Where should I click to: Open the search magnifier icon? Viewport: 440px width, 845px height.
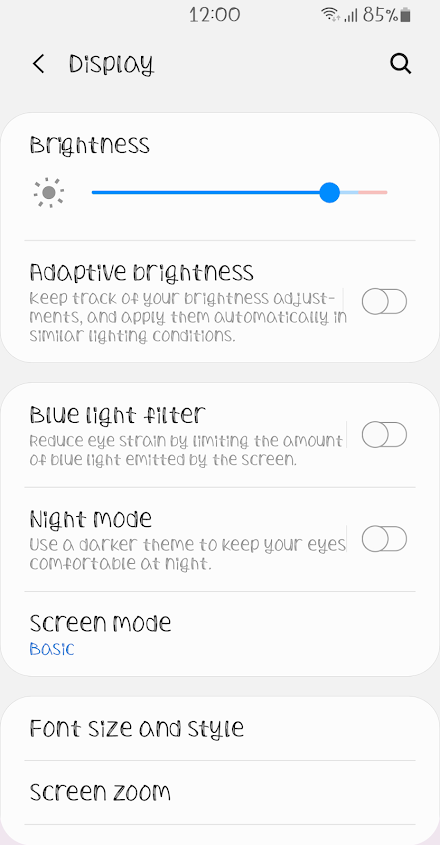click(401, 64)
